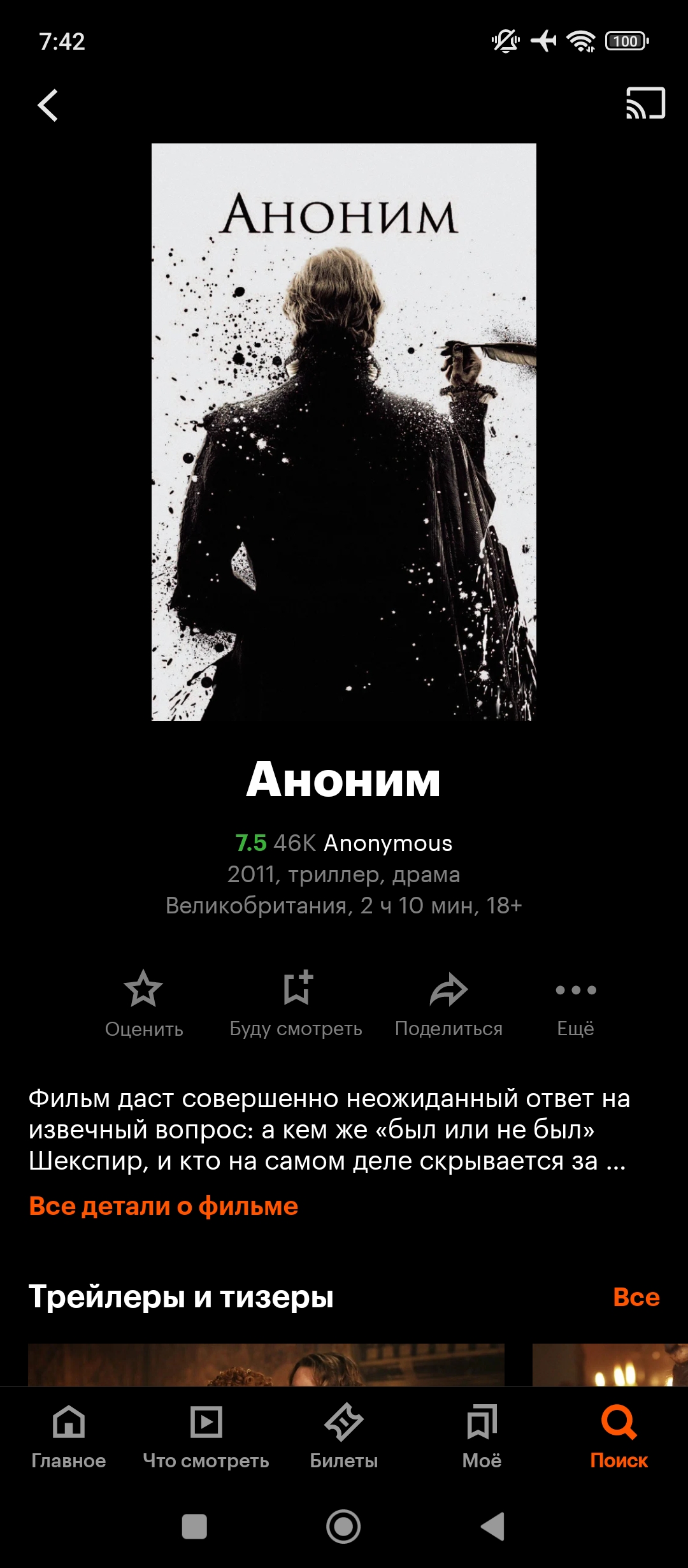688x1568 pixels.
Task: Open the Ещё more options menu
Action: pos(576,1001)
